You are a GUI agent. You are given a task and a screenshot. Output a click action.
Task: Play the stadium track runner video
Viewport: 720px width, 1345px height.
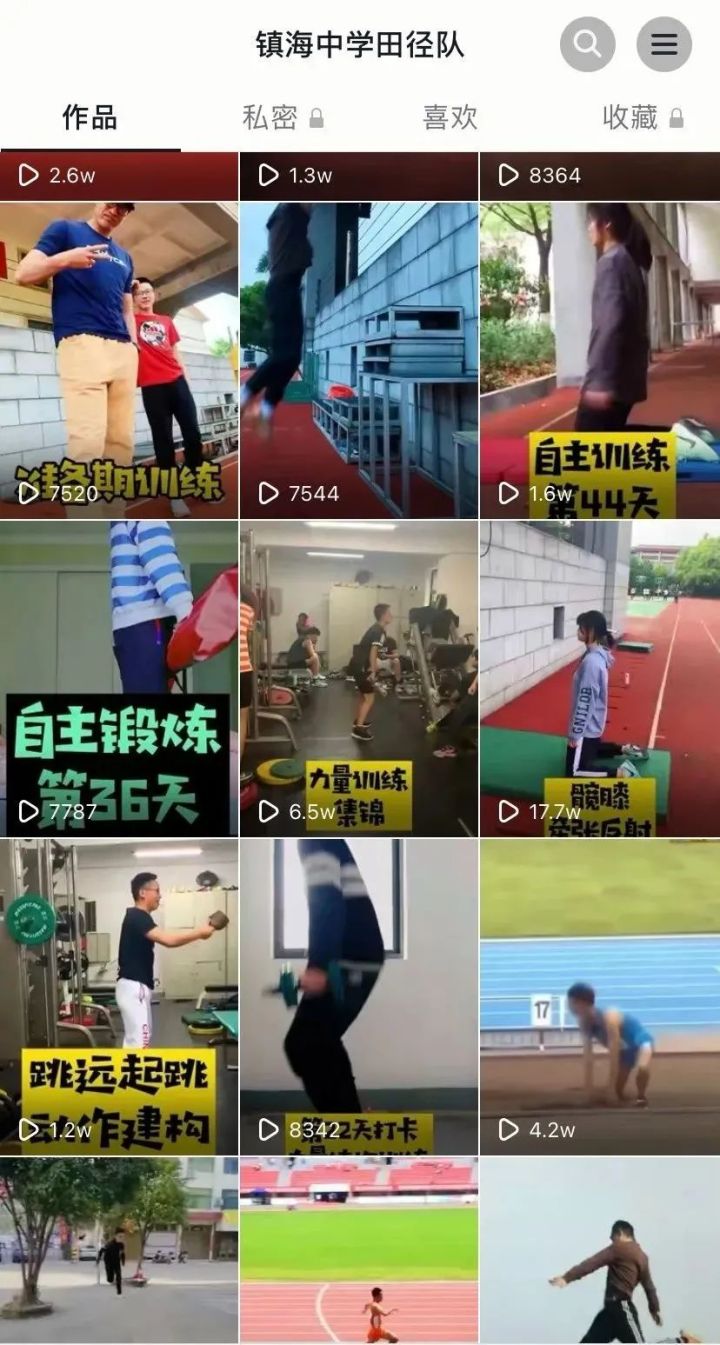pos(359,1250)
